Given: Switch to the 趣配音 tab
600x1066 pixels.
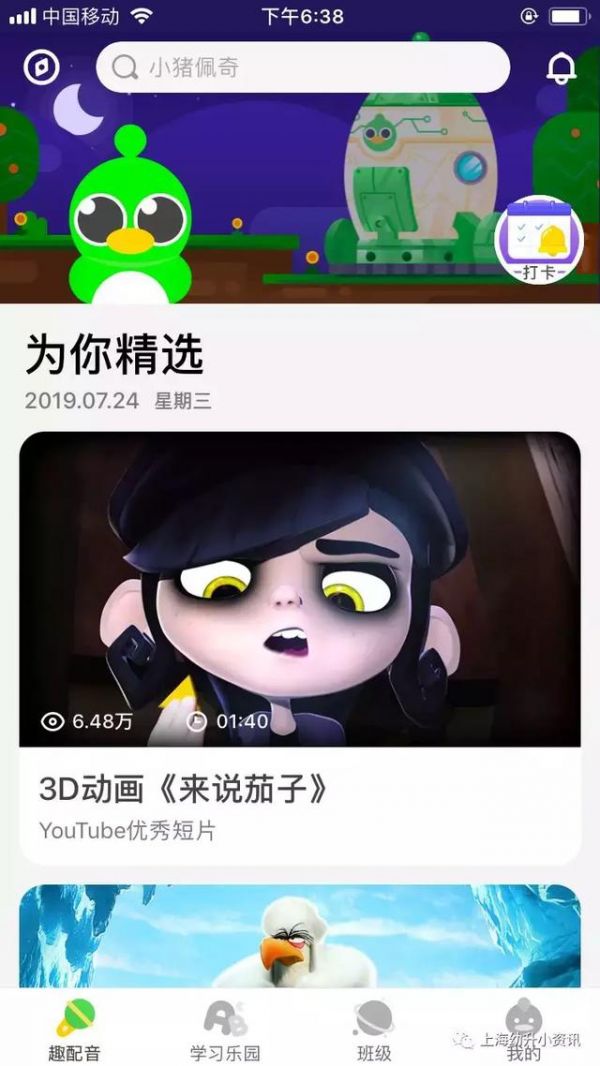Looking at the screenshot, I should (x=75, y=1030).
